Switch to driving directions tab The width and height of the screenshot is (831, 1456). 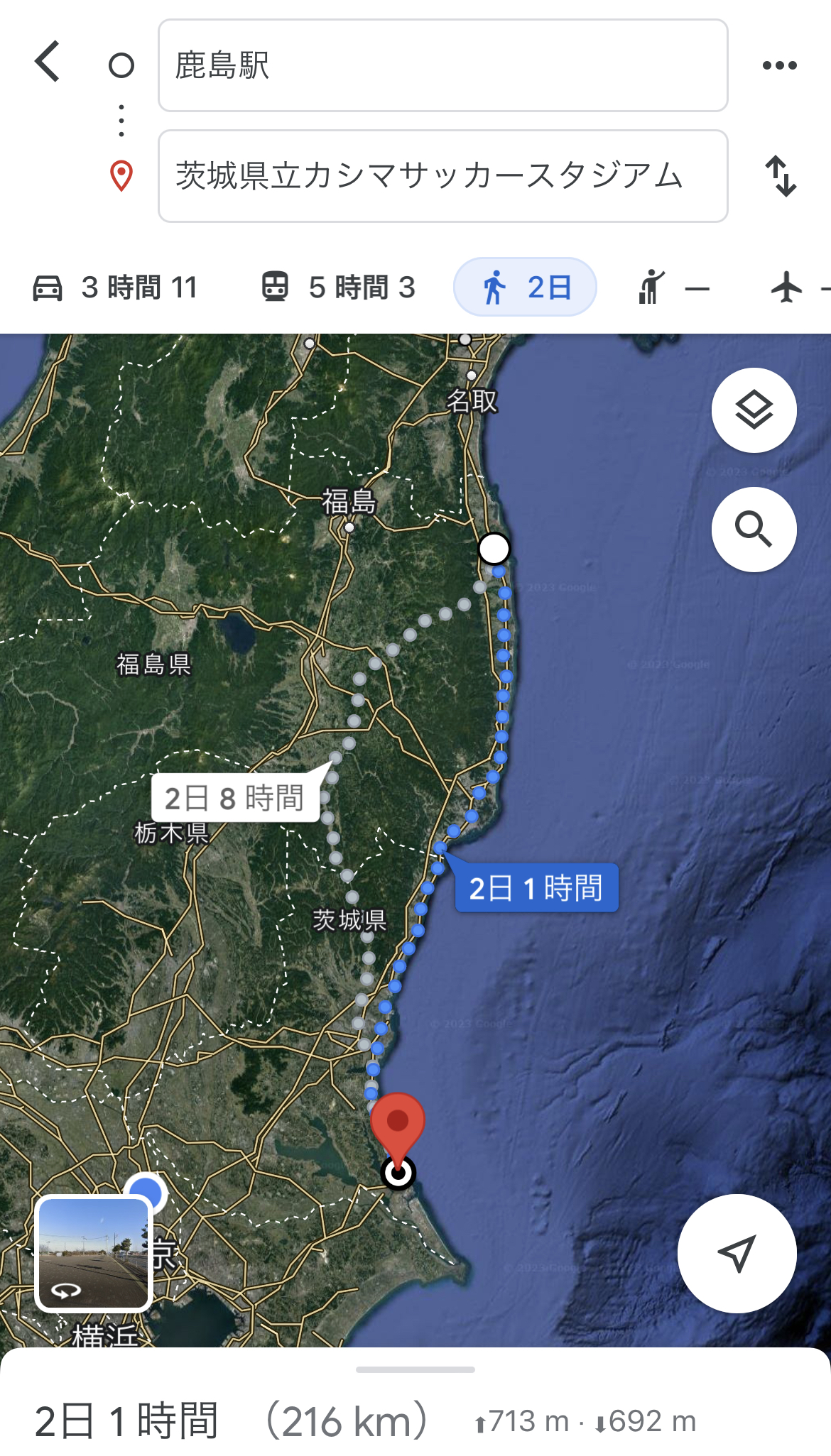[116, 288]
